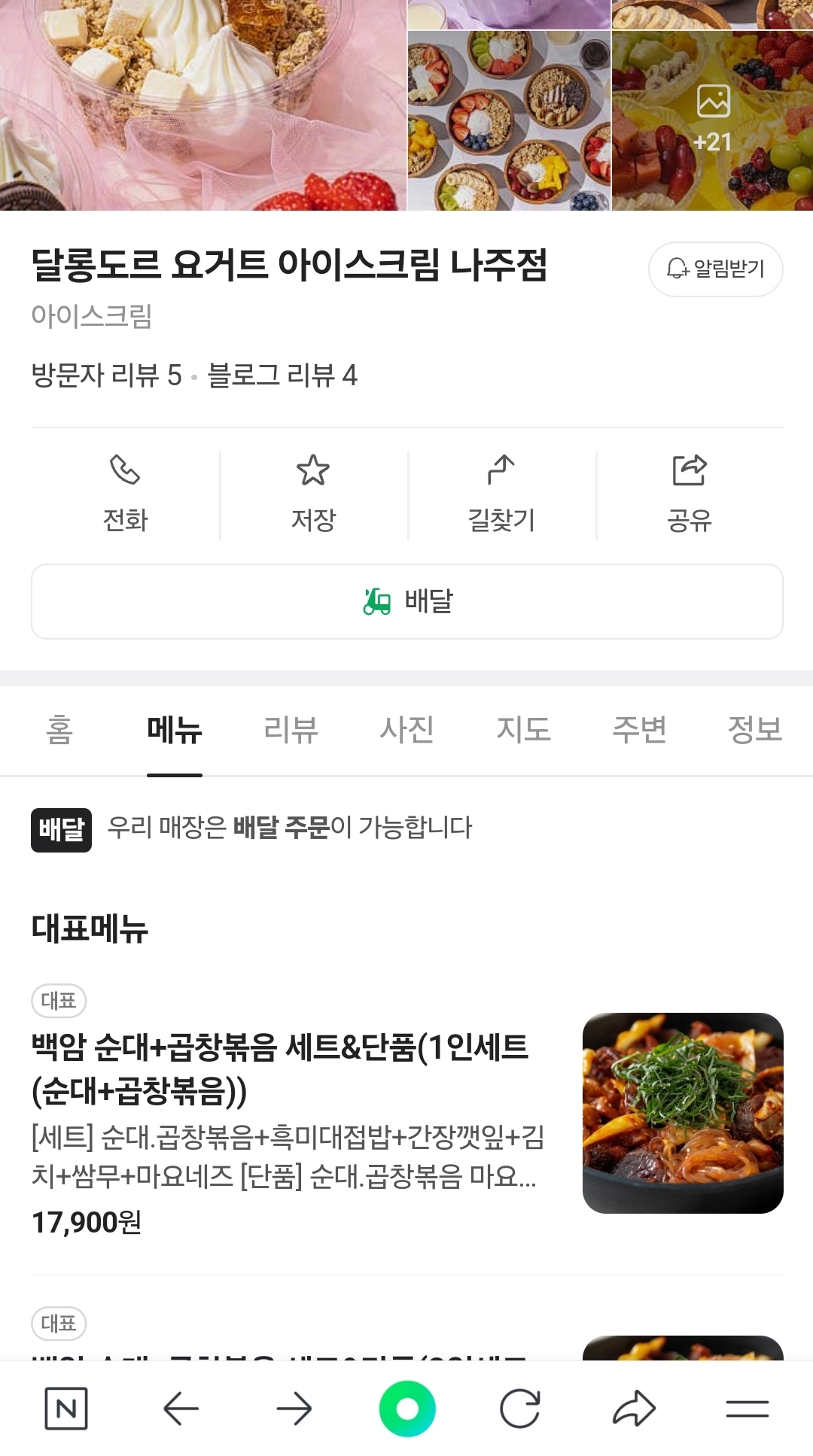Share the place via 공유
This screenshot has height=1456, width=813.
pos(690,494)
